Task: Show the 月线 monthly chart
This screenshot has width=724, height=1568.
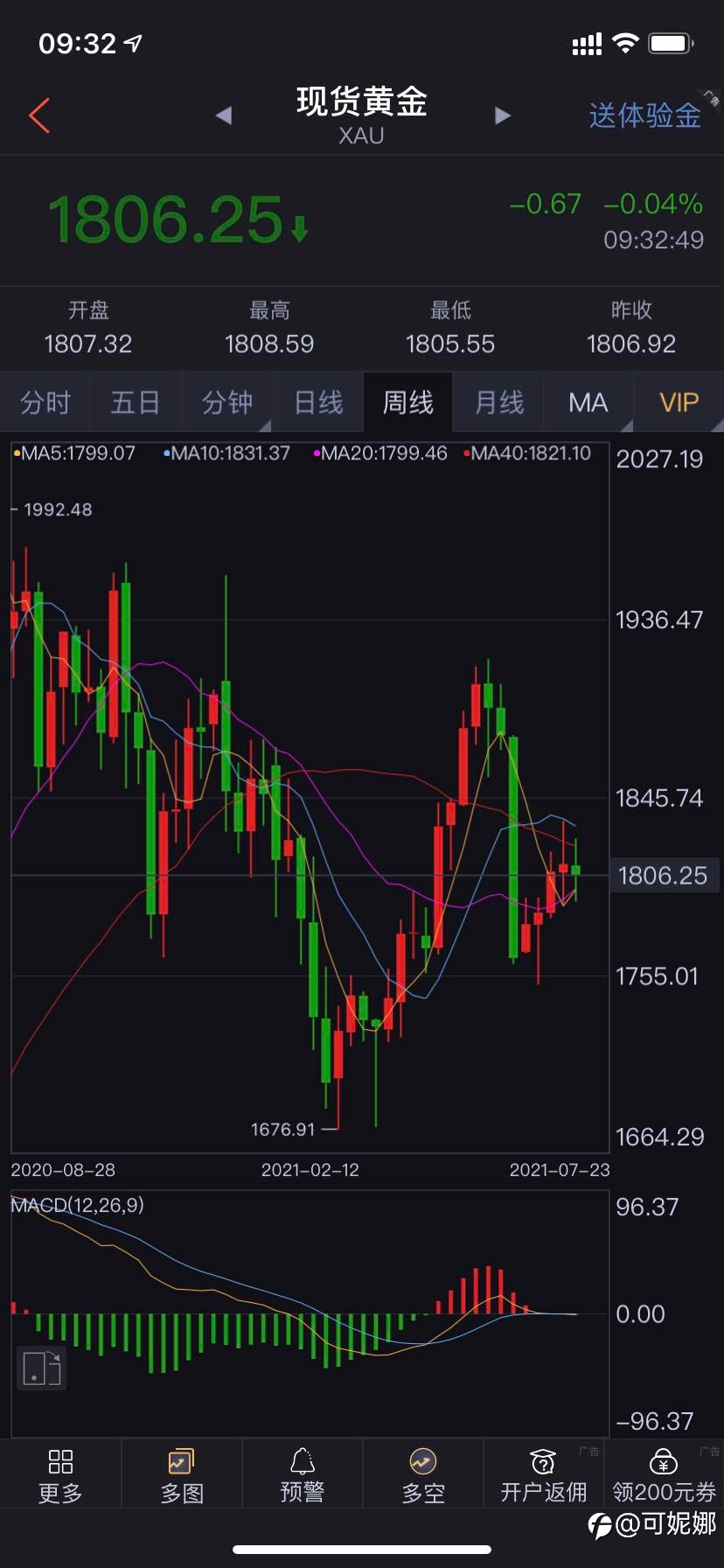Action: click(x=498, y=402)
